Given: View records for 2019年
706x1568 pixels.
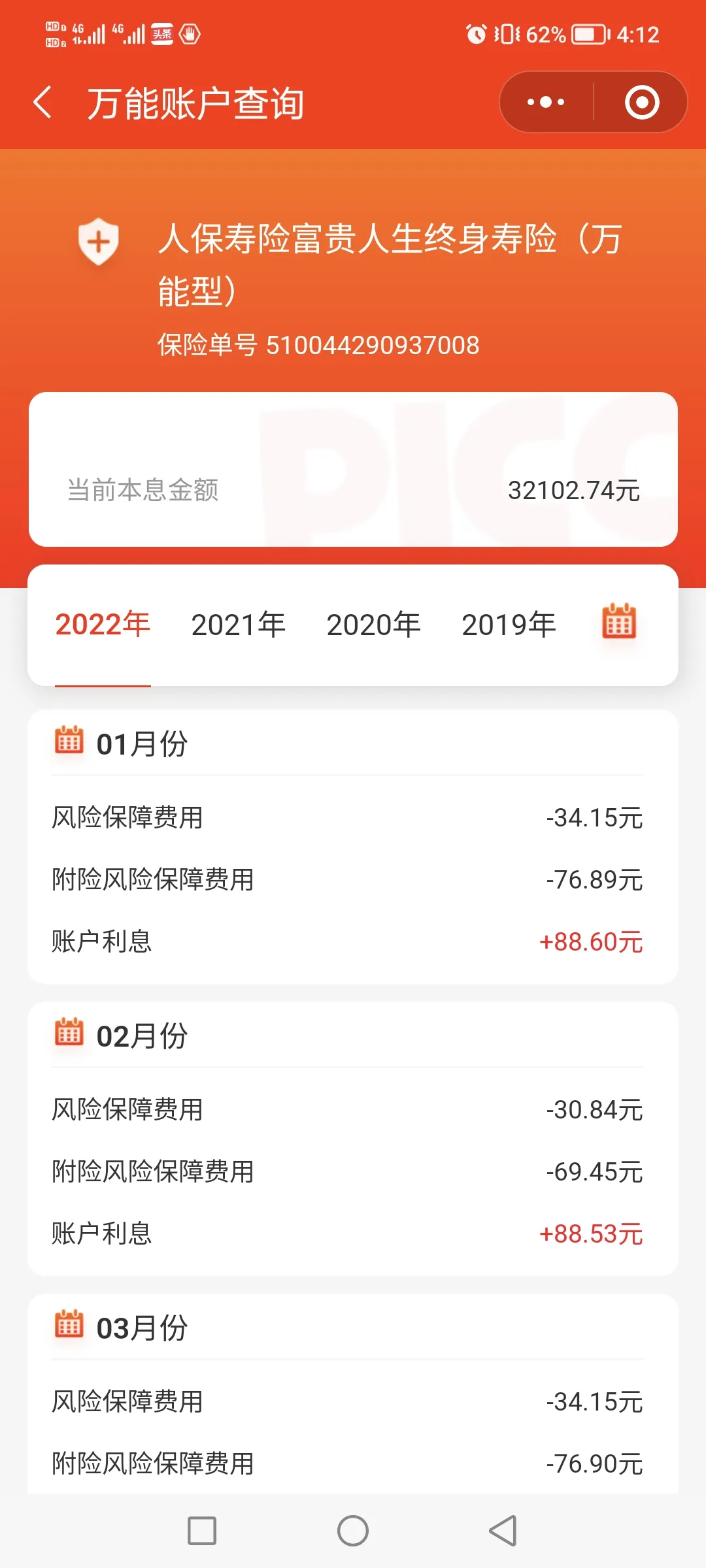Looking at the screenshot, I should [509, 624].
